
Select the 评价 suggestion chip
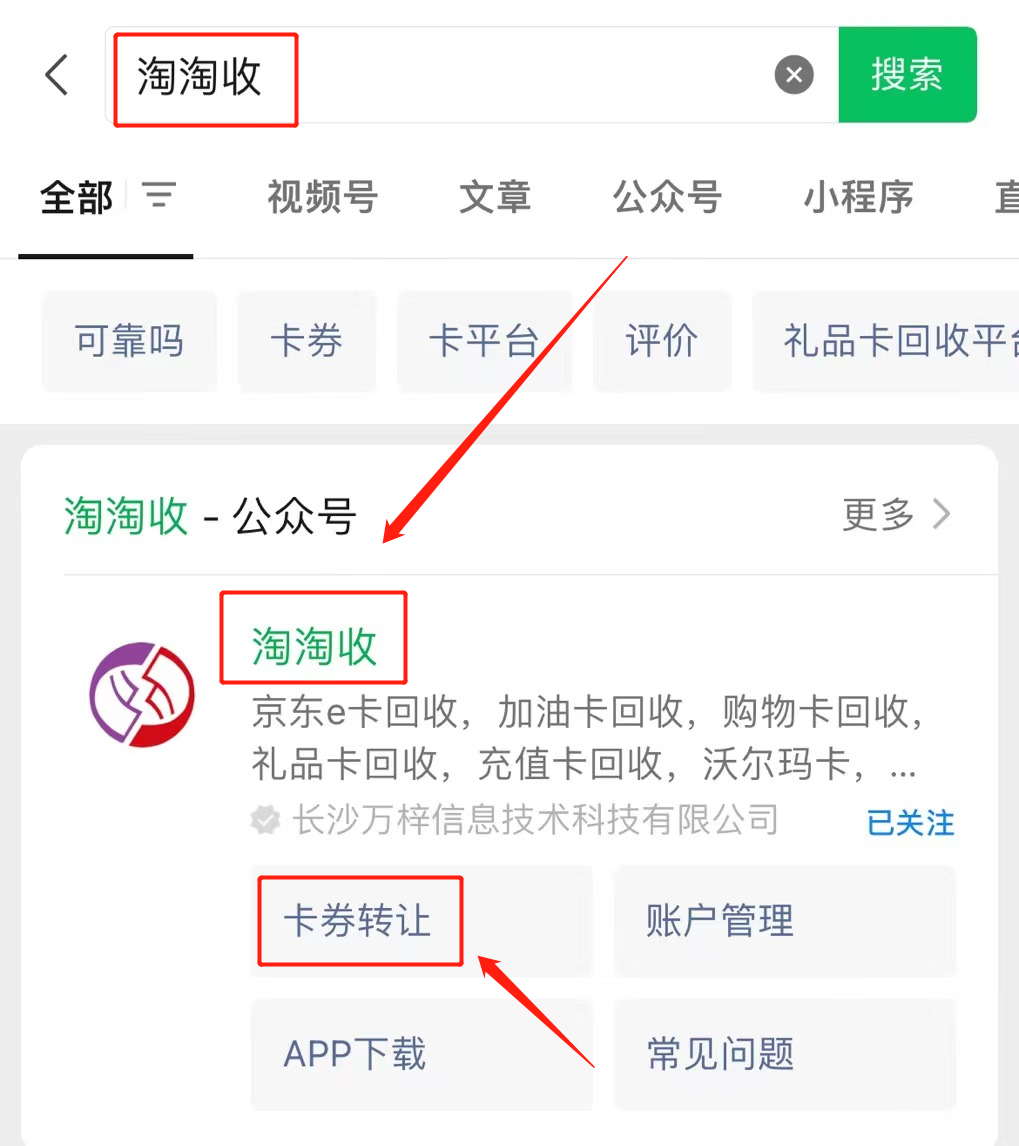[661, 342]
